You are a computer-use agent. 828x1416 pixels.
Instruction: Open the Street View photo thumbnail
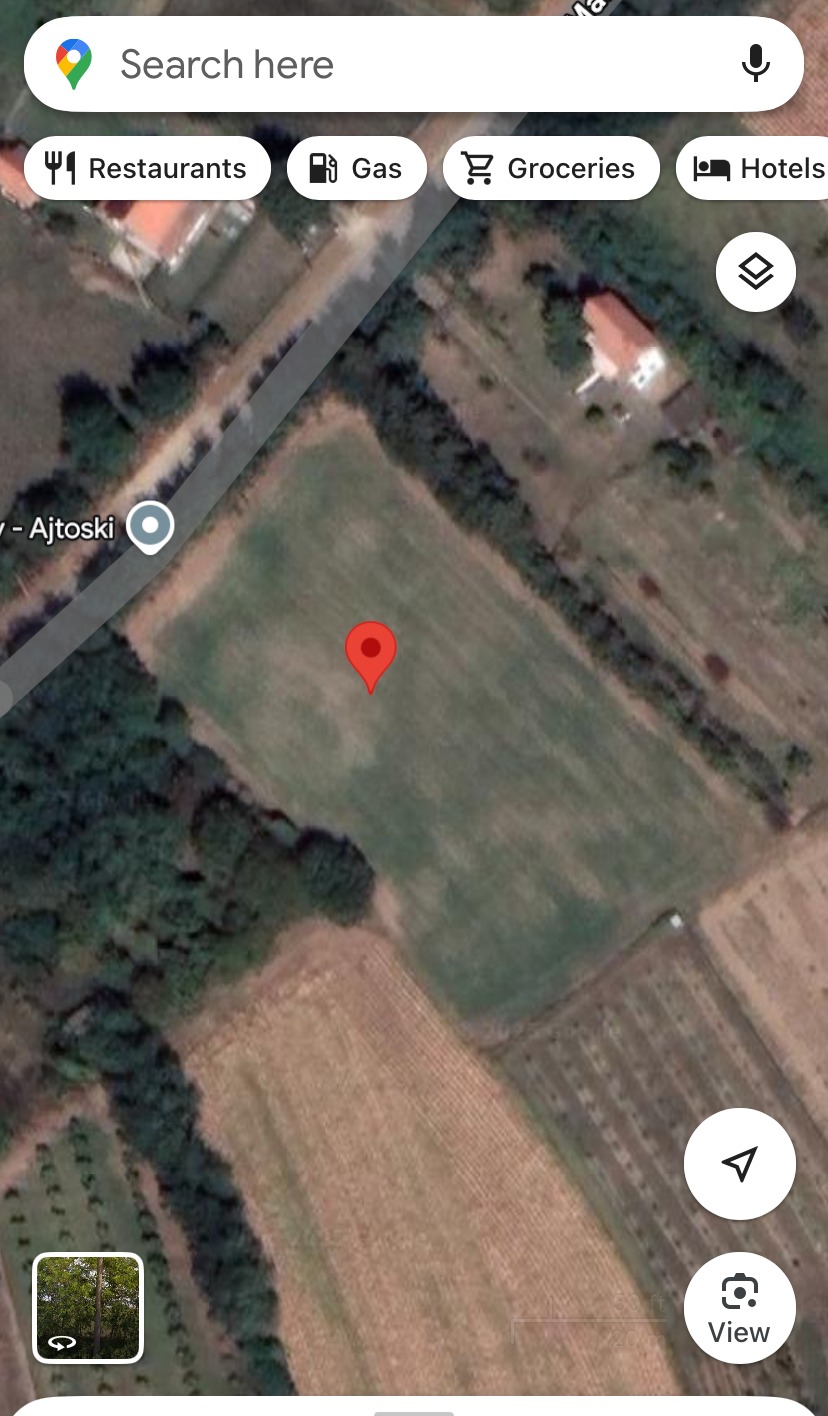click(x=88, y=1308)
